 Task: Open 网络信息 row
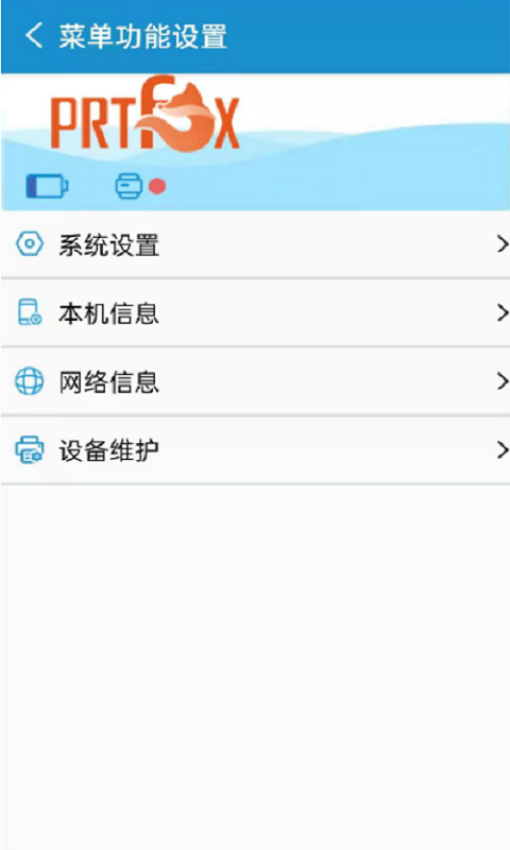point(255,382)
